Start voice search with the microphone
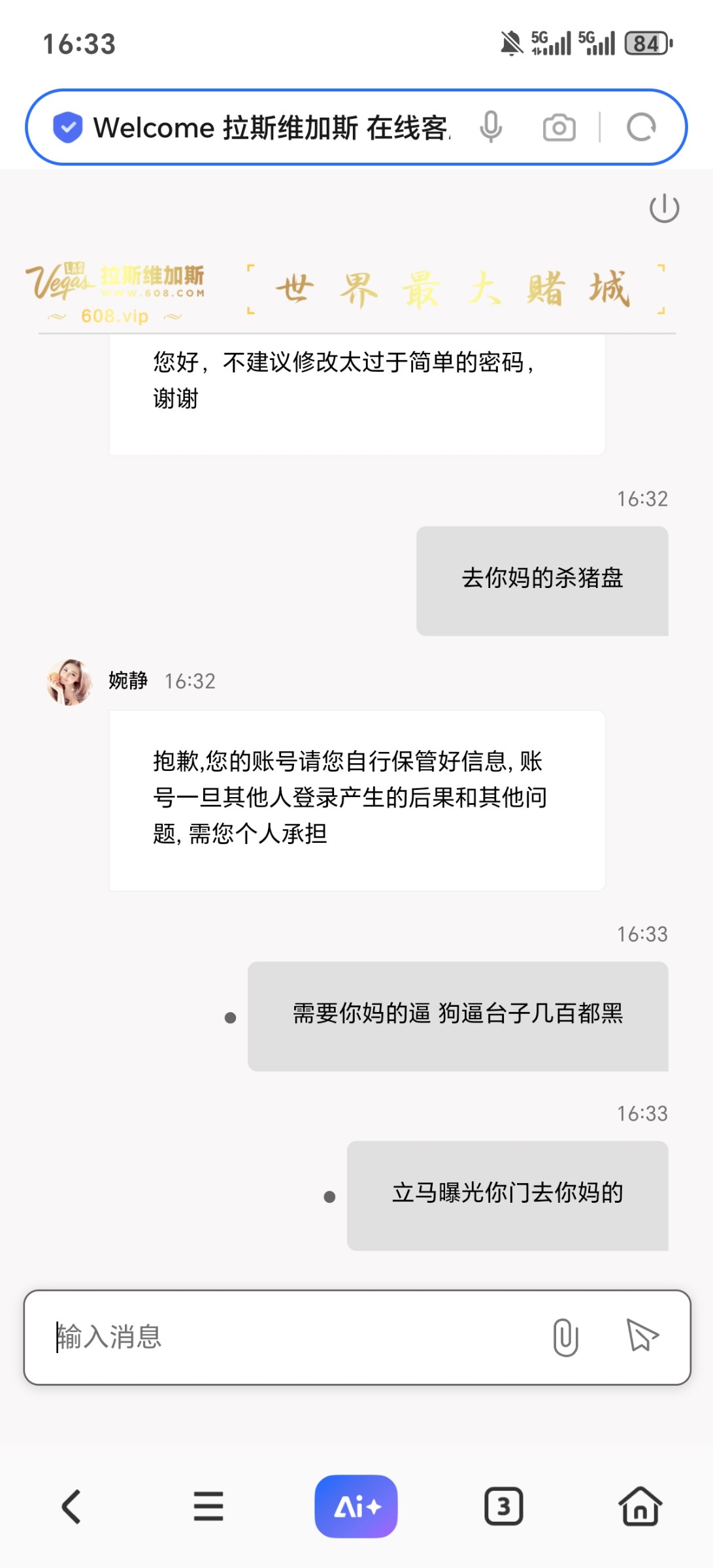Screen dimensions: 713x1568 pyautogui.click(x=491, y=127)
